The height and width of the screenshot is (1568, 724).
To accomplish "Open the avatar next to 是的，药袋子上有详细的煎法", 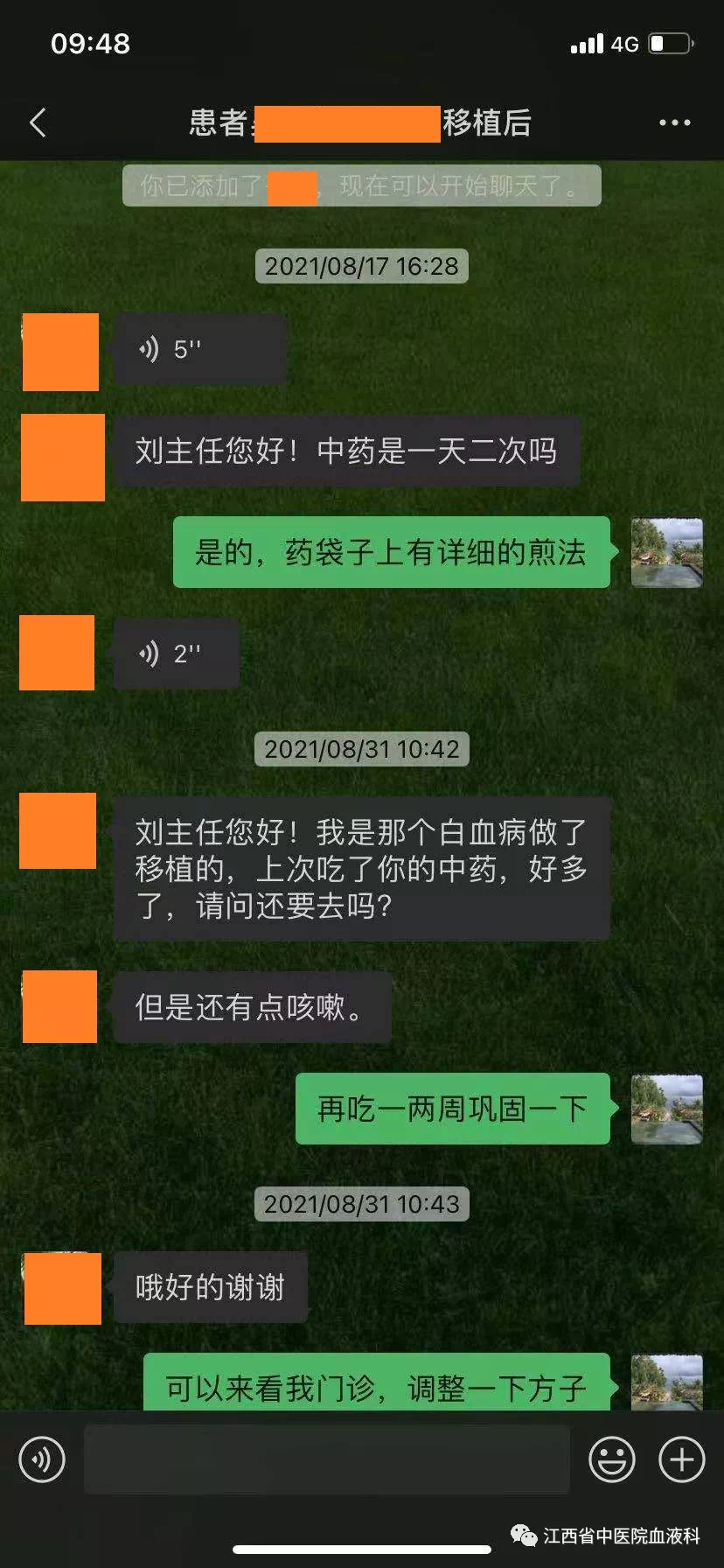I will [x=666, y=552].
